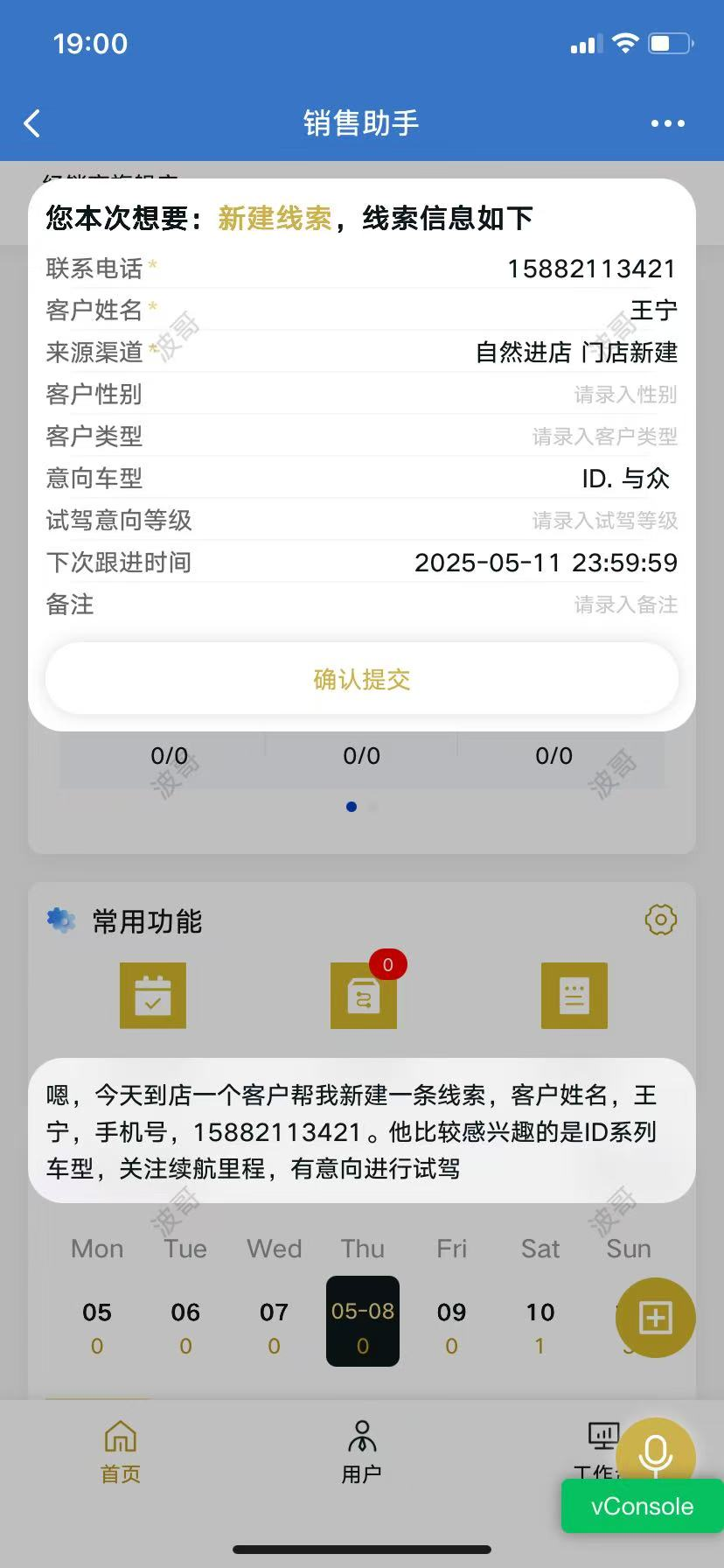Change next follow-up time 2025-05-11
This screenshot has width=724, height=1568.
tap(546, 563)
